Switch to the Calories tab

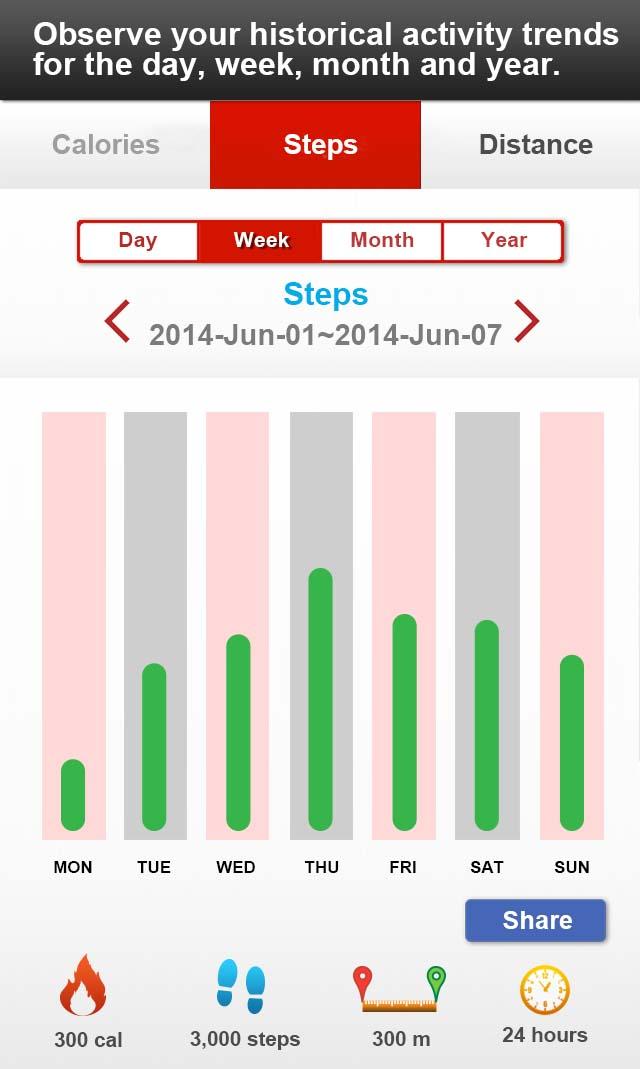click(x=106, y=145)
